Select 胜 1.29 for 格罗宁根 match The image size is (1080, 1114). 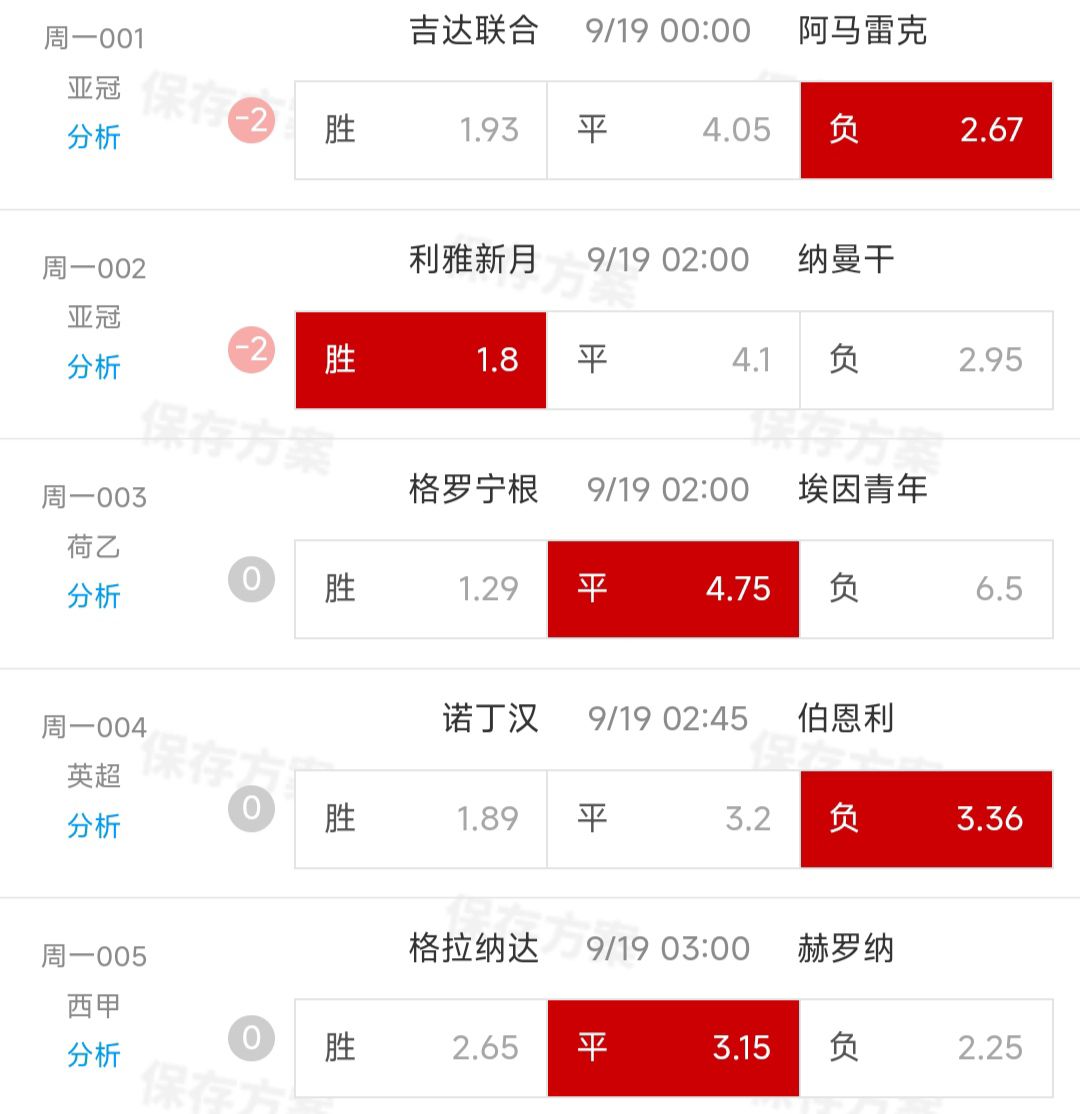(421, 589)
